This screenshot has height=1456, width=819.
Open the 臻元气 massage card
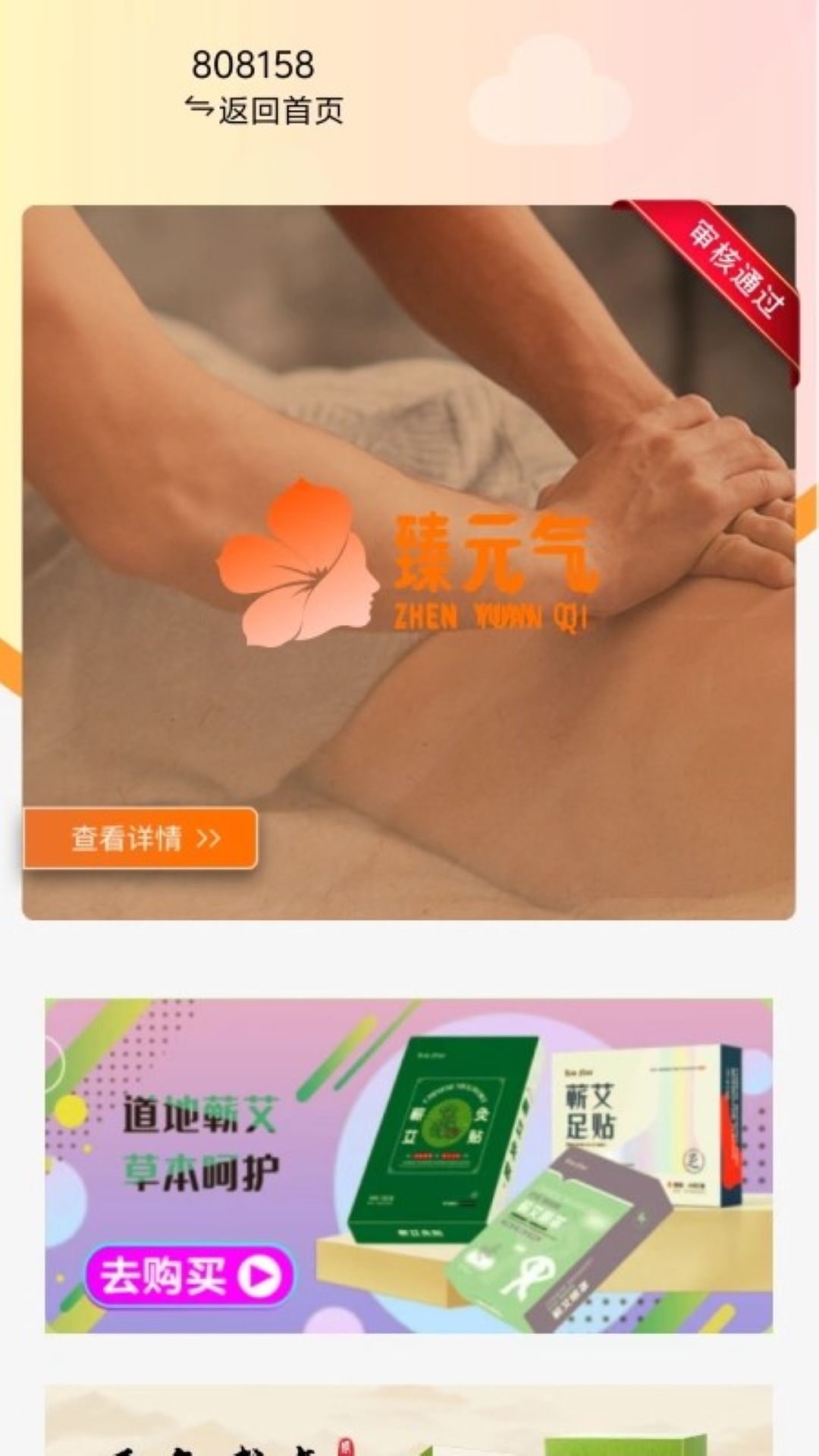(409, 561)
